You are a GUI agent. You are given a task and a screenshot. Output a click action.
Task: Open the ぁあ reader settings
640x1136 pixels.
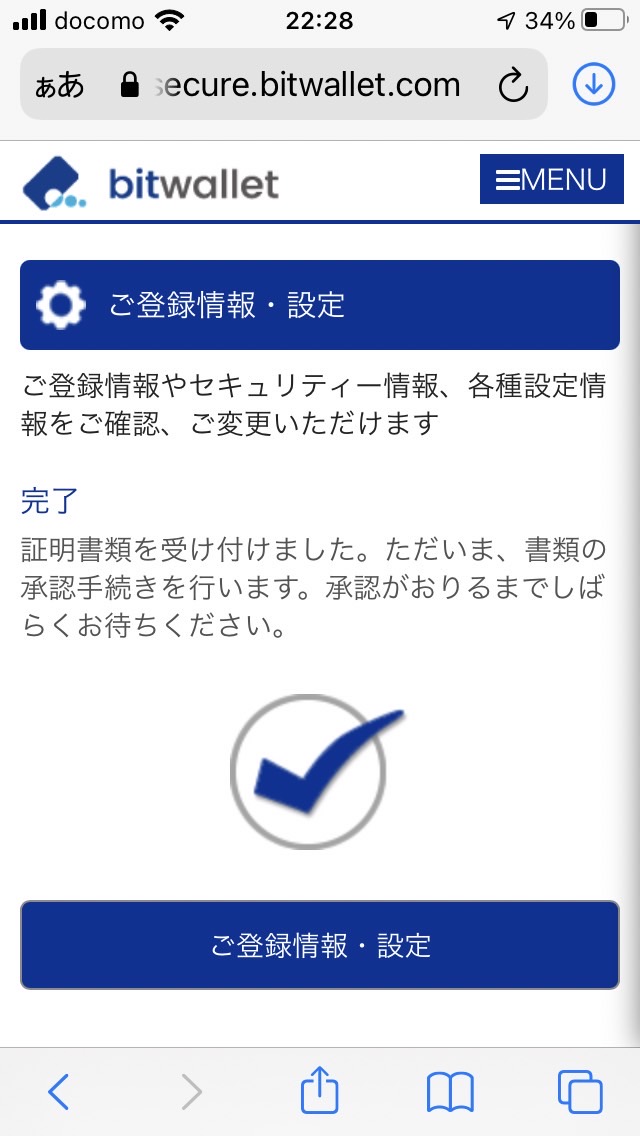[x=59, y=85]
